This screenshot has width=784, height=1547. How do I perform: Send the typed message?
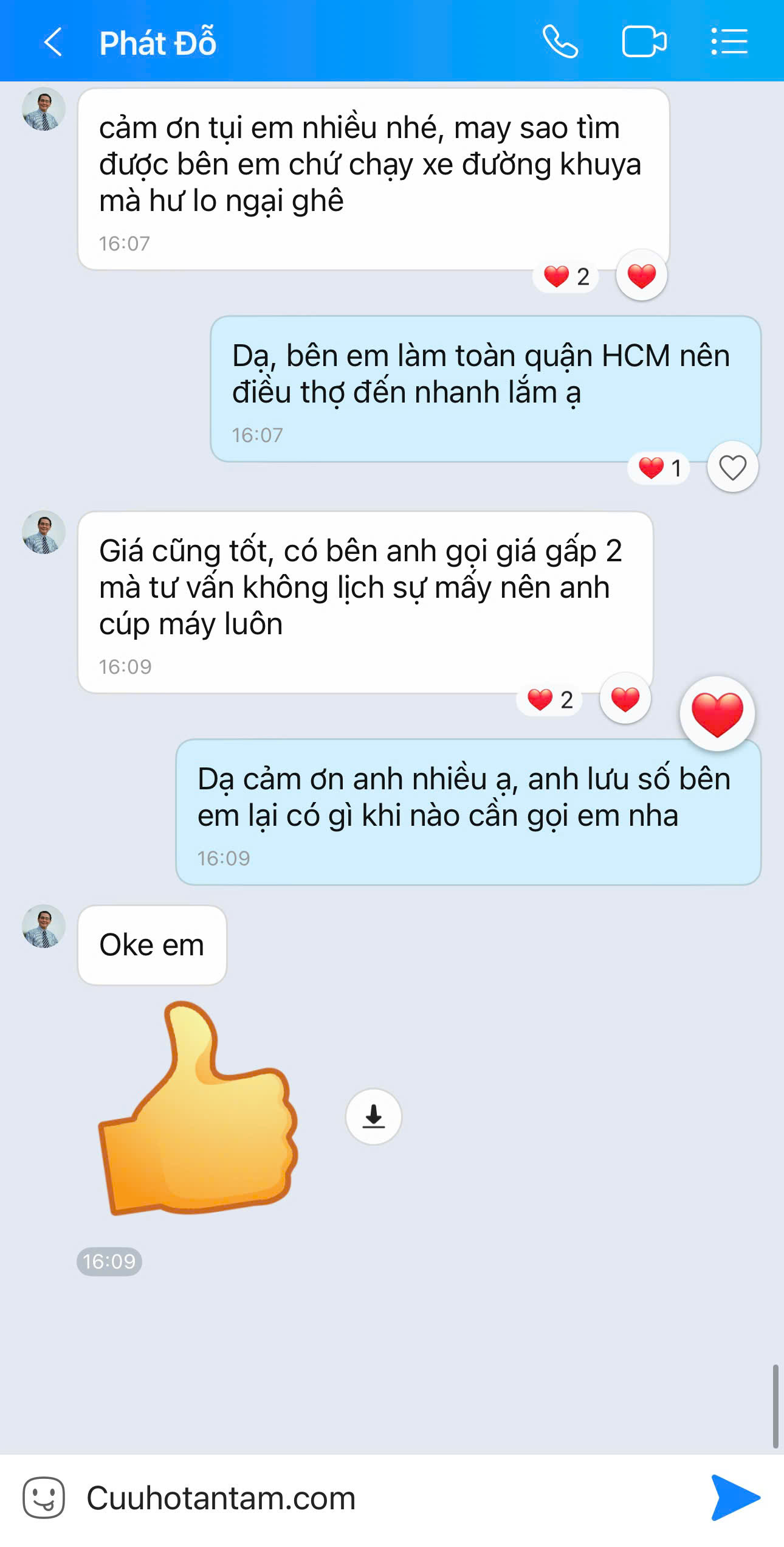735,1497
